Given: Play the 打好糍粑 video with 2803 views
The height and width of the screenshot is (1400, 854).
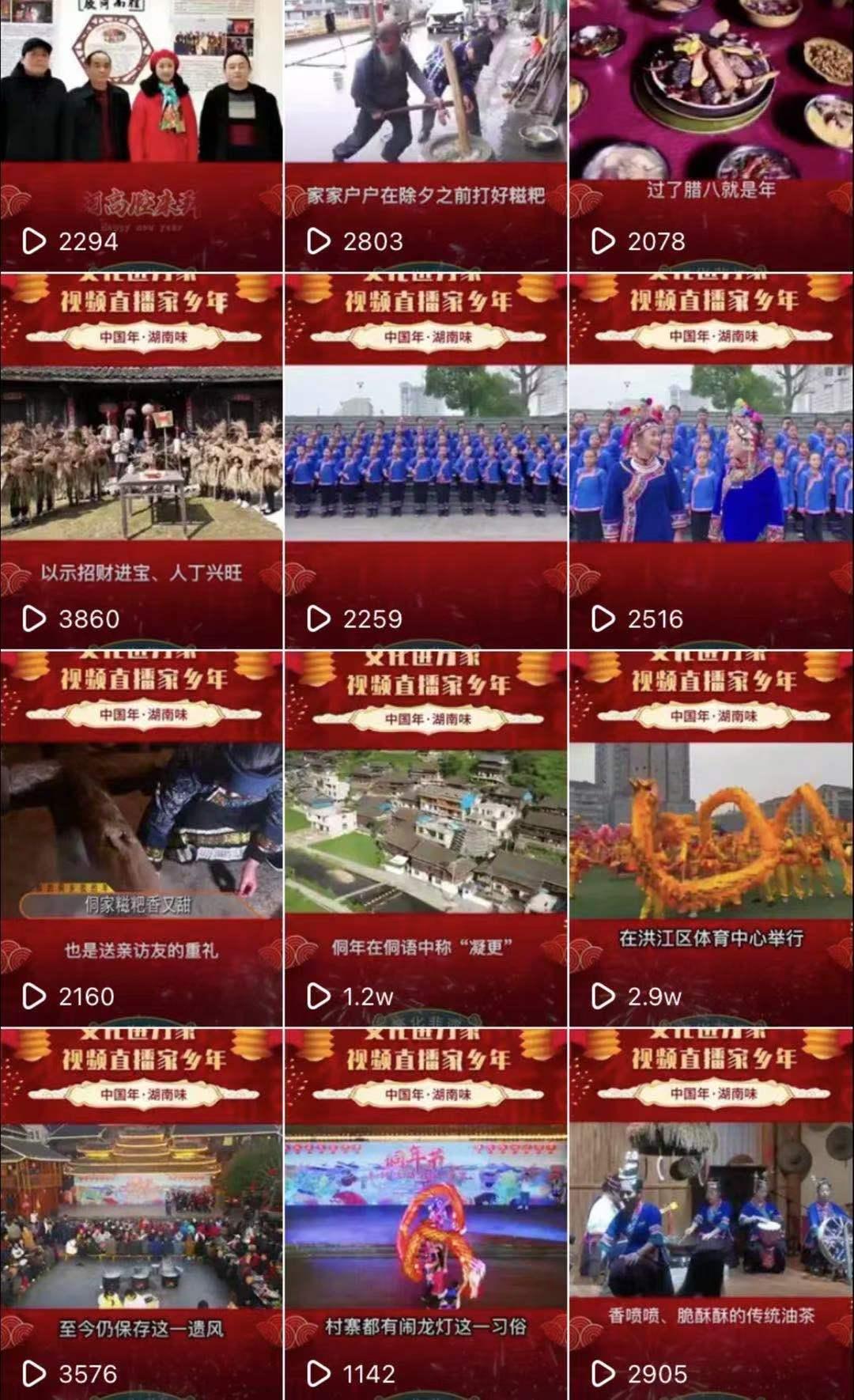Looking at the screenshot, I should (x=425, y=135).
